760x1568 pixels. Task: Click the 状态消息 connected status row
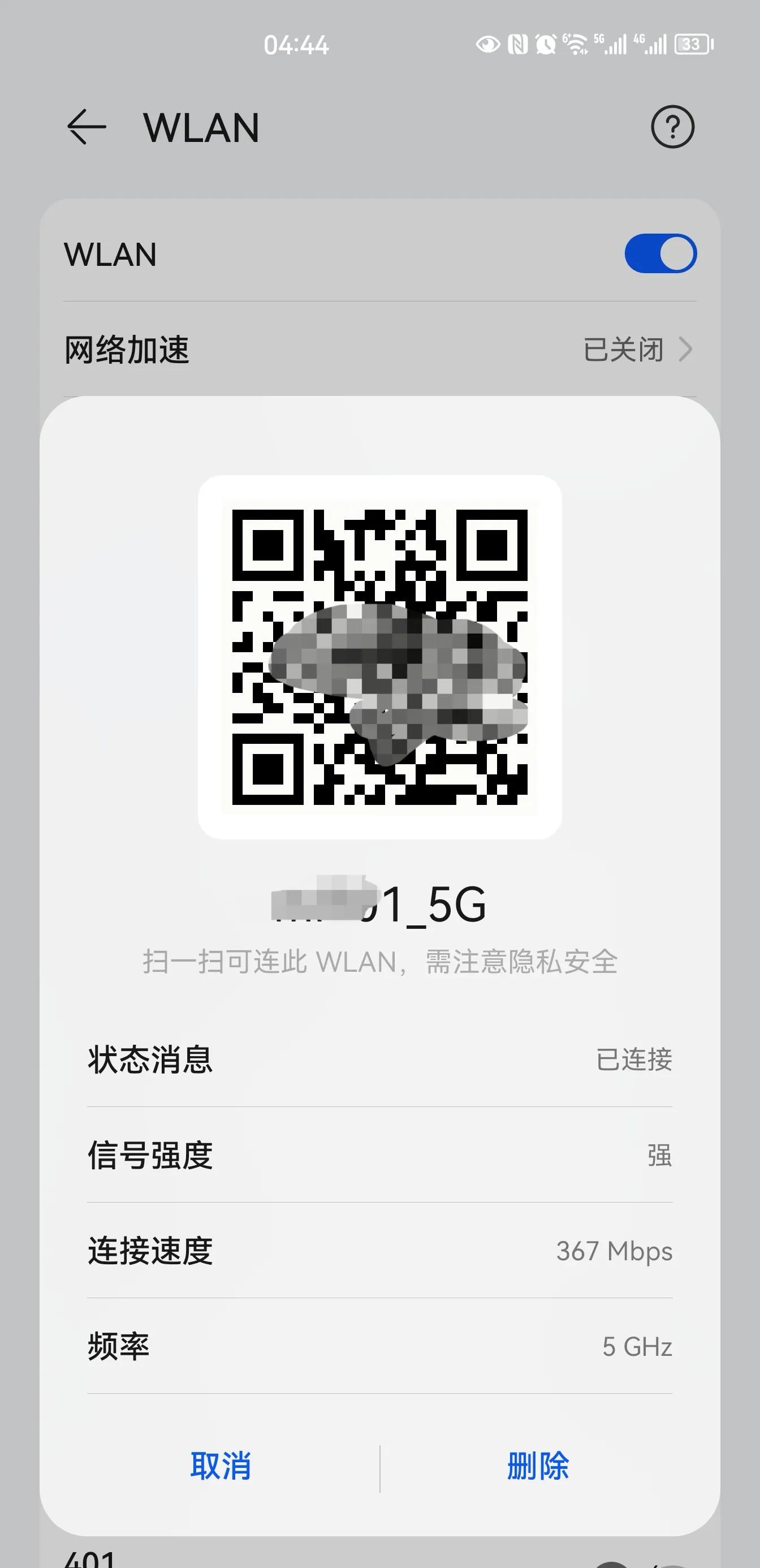point(378,1059)
